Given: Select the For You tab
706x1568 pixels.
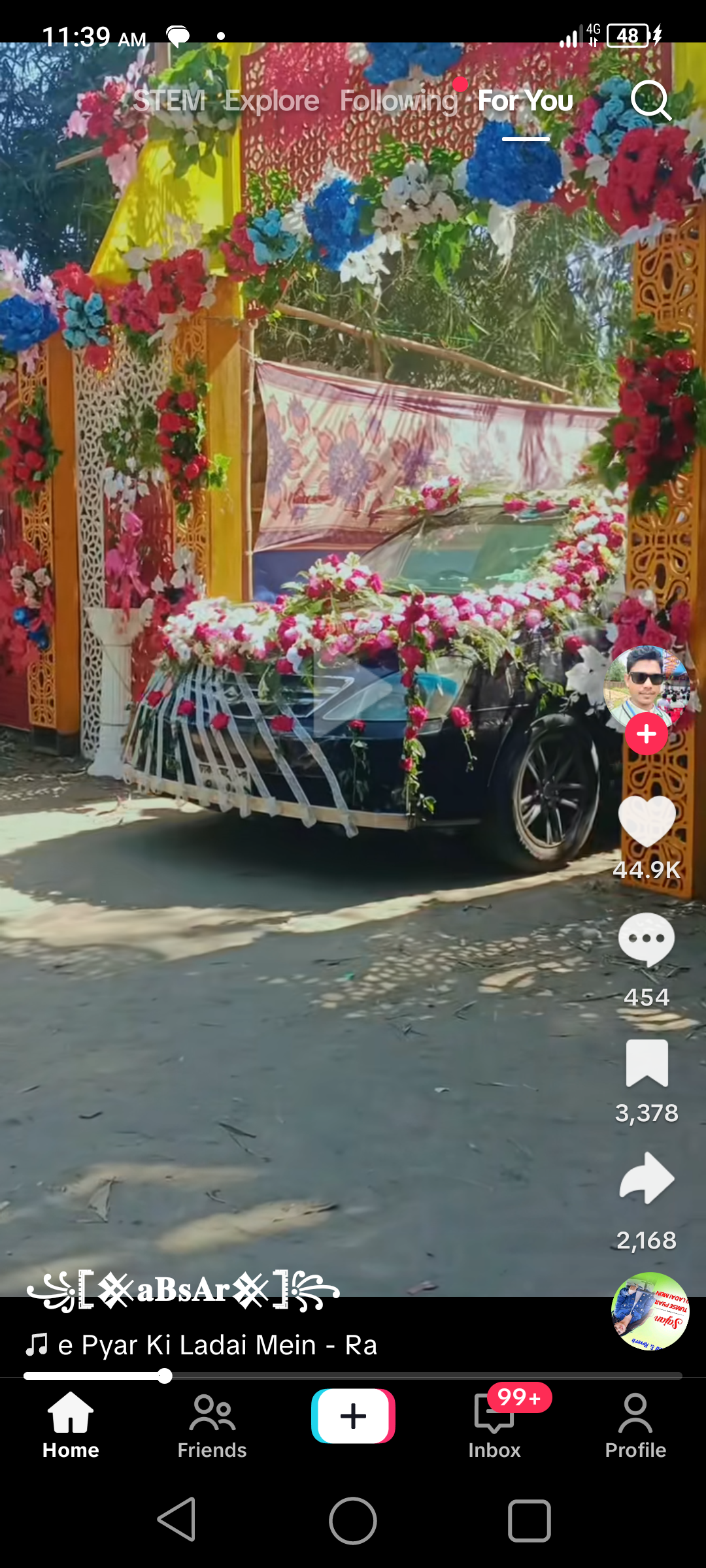Looking at the screenshot, I should 525,101.
